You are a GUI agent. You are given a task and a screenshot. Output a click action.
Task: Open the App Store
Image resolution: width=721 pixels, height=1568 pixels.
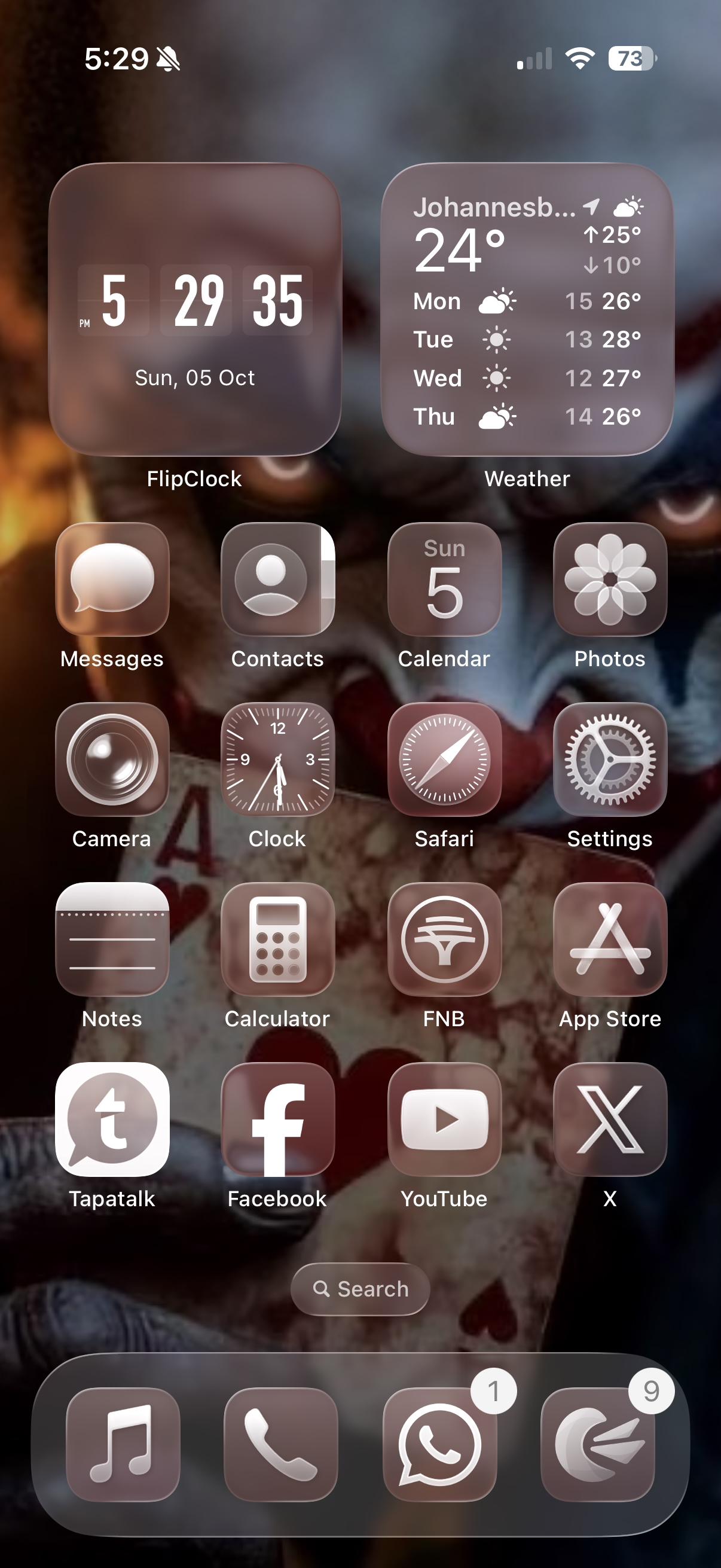click(610, 939)
